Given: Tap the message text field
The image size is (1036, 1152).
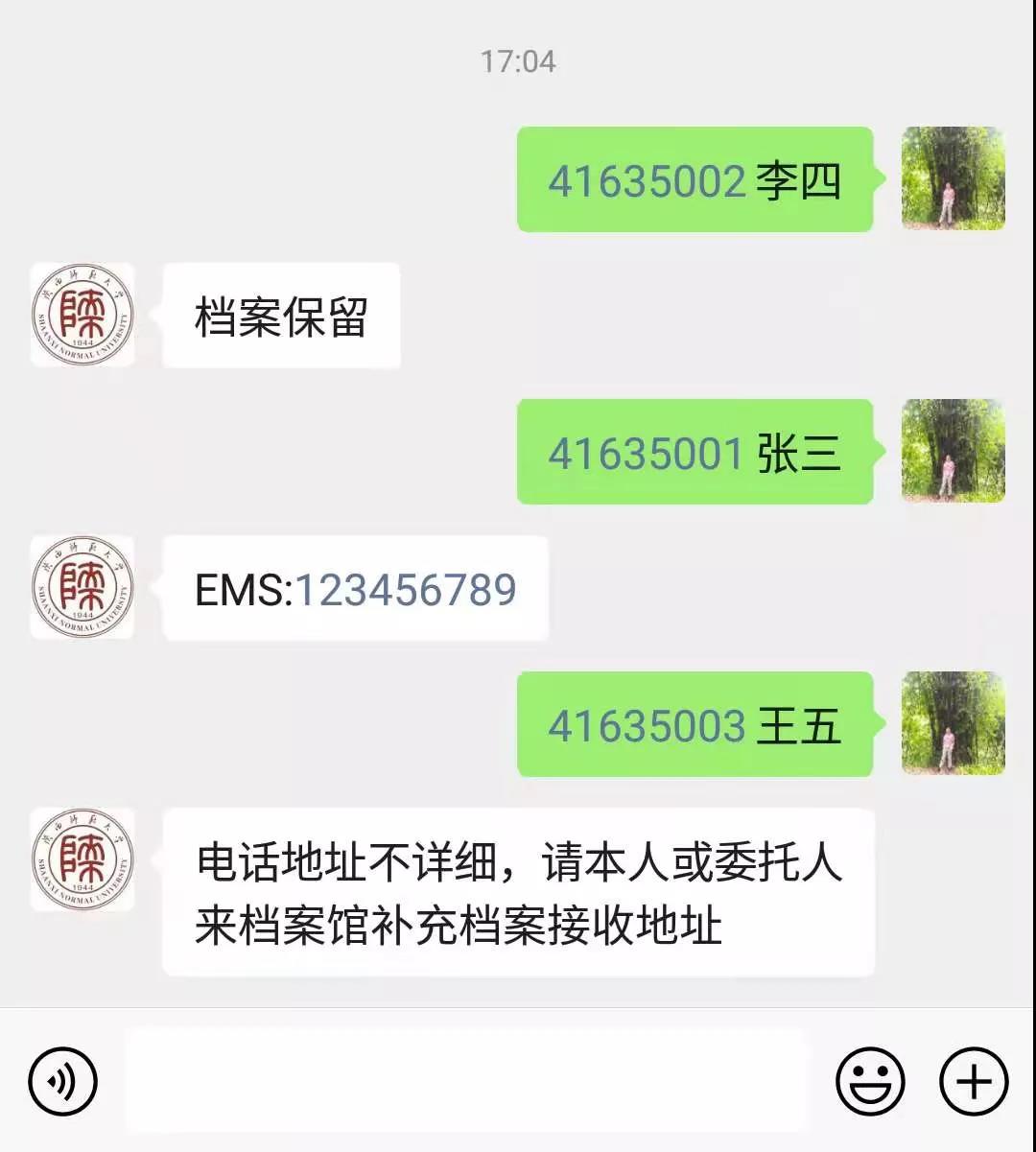Looking at the screenshot, I should click(x=465, y=1080).
